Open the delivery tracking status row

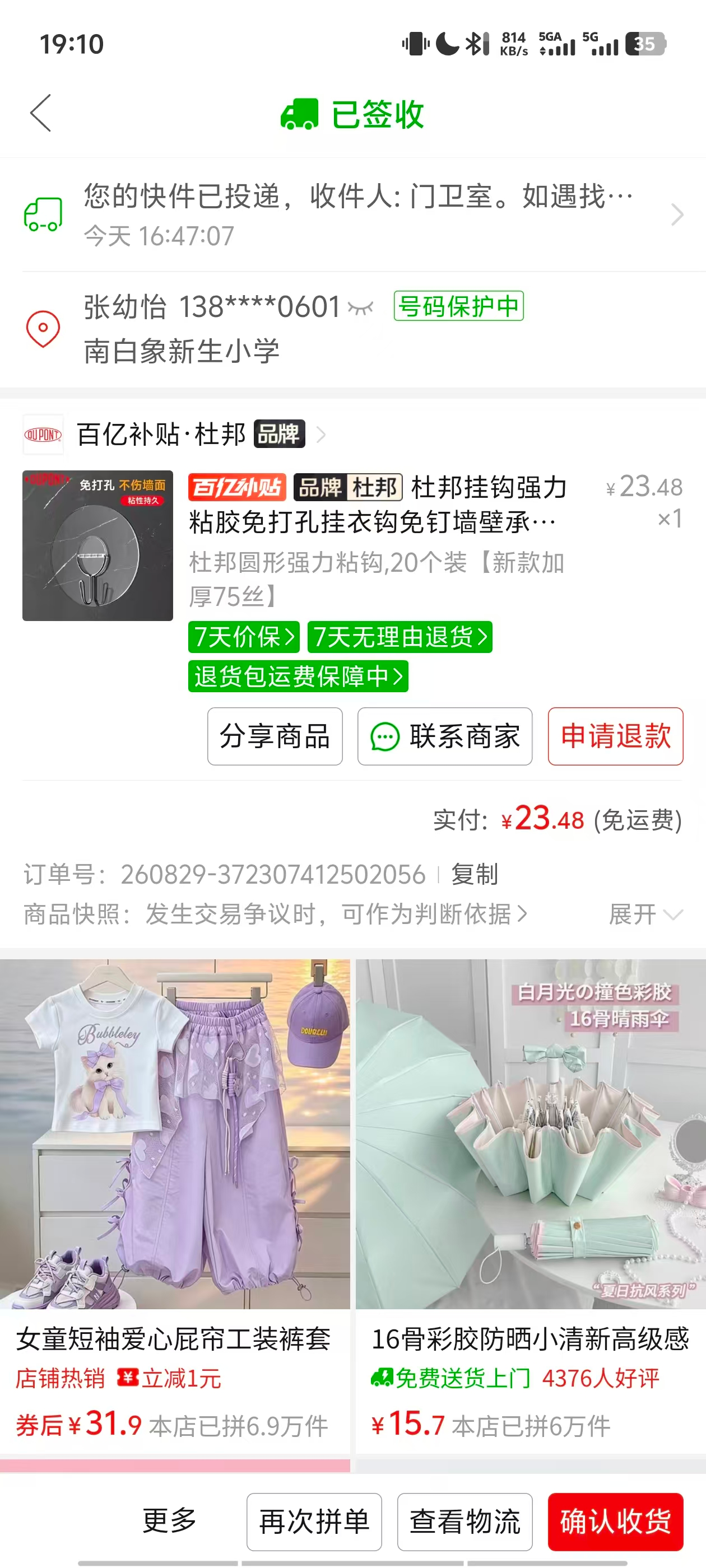click(x=354, y=214)
